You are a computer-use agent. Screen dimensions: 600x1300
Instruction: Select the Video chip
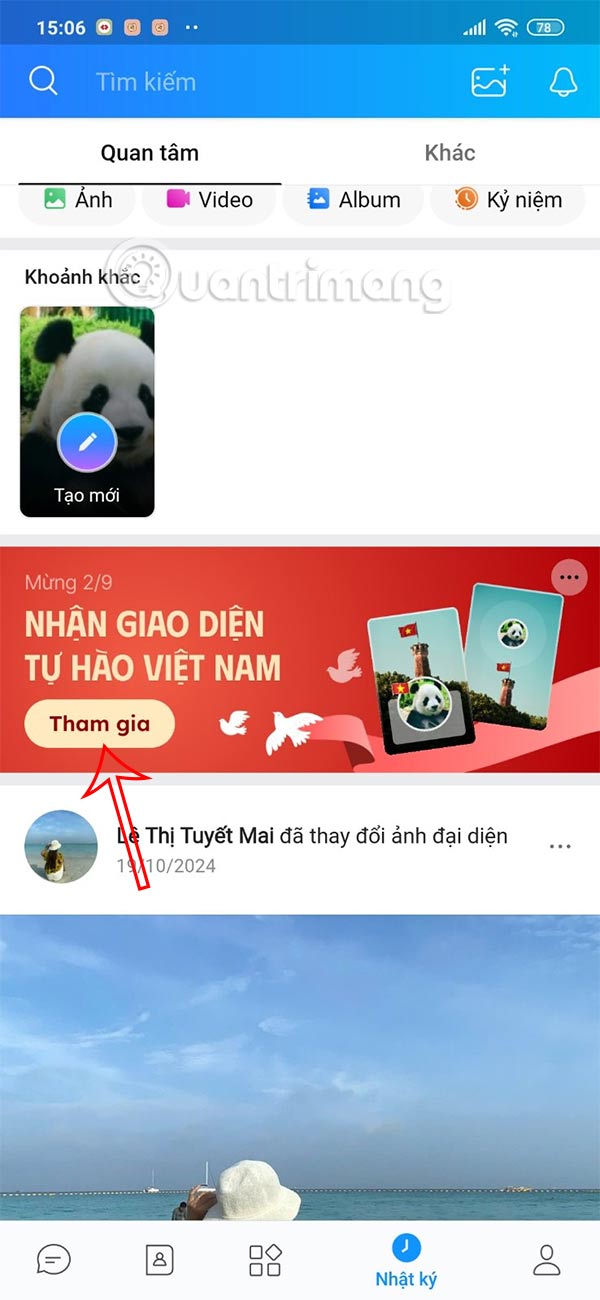click(x=209, y=199)
